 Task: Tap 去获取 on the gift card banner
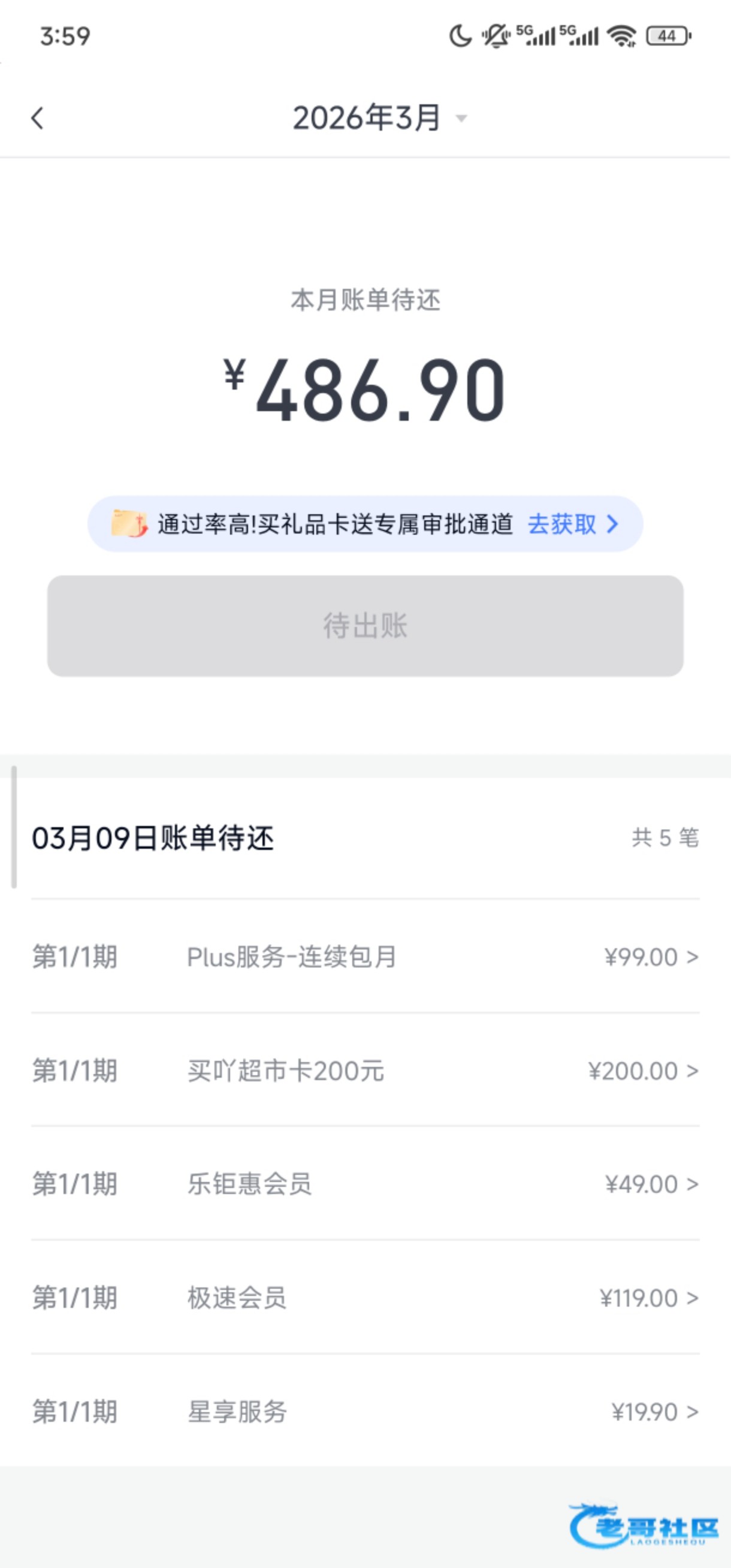573,524
